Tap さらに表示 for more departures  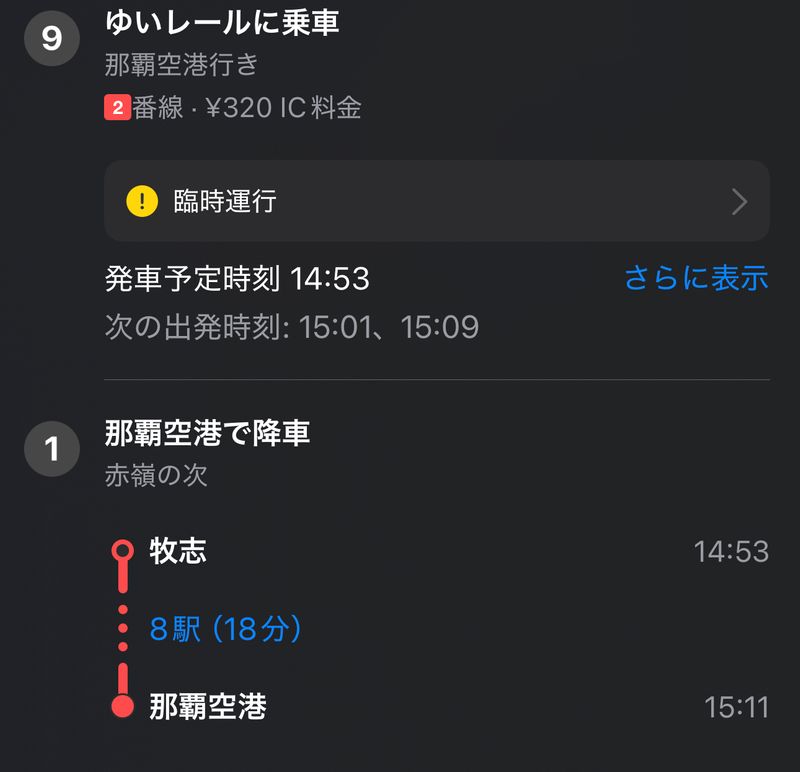click(696, 278)
